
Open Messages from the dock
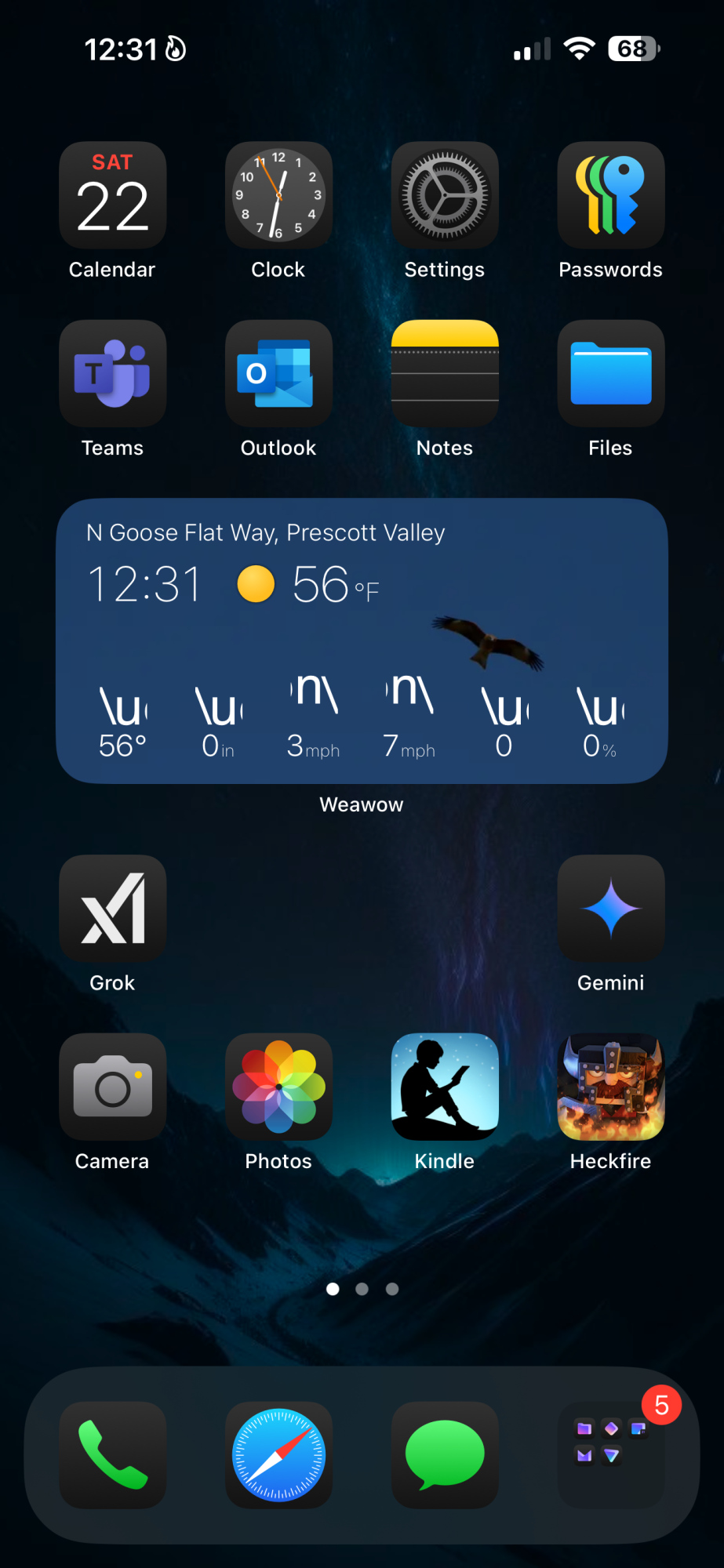point(445,1455)
